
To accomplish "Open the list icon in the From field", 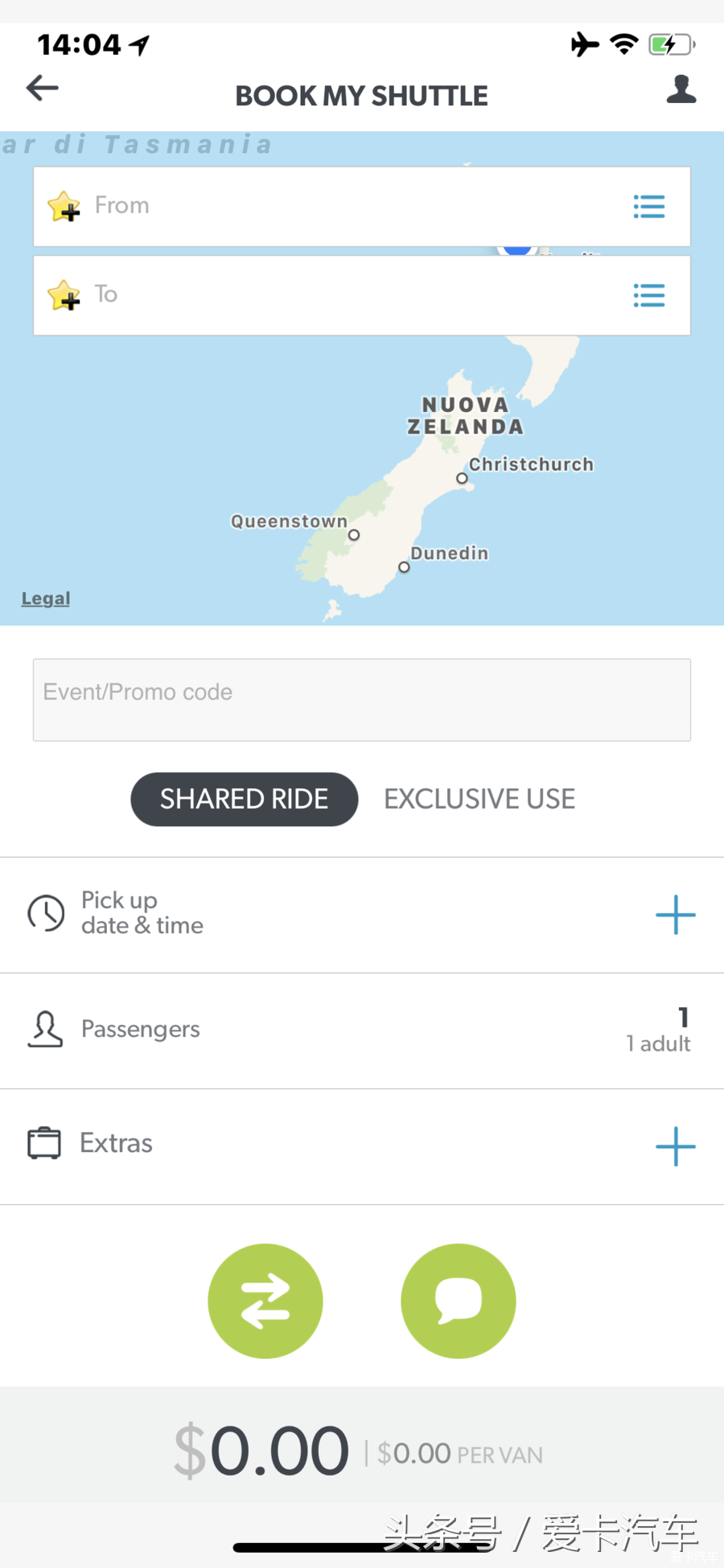I will pyautogui.click(x=648, y=207).
